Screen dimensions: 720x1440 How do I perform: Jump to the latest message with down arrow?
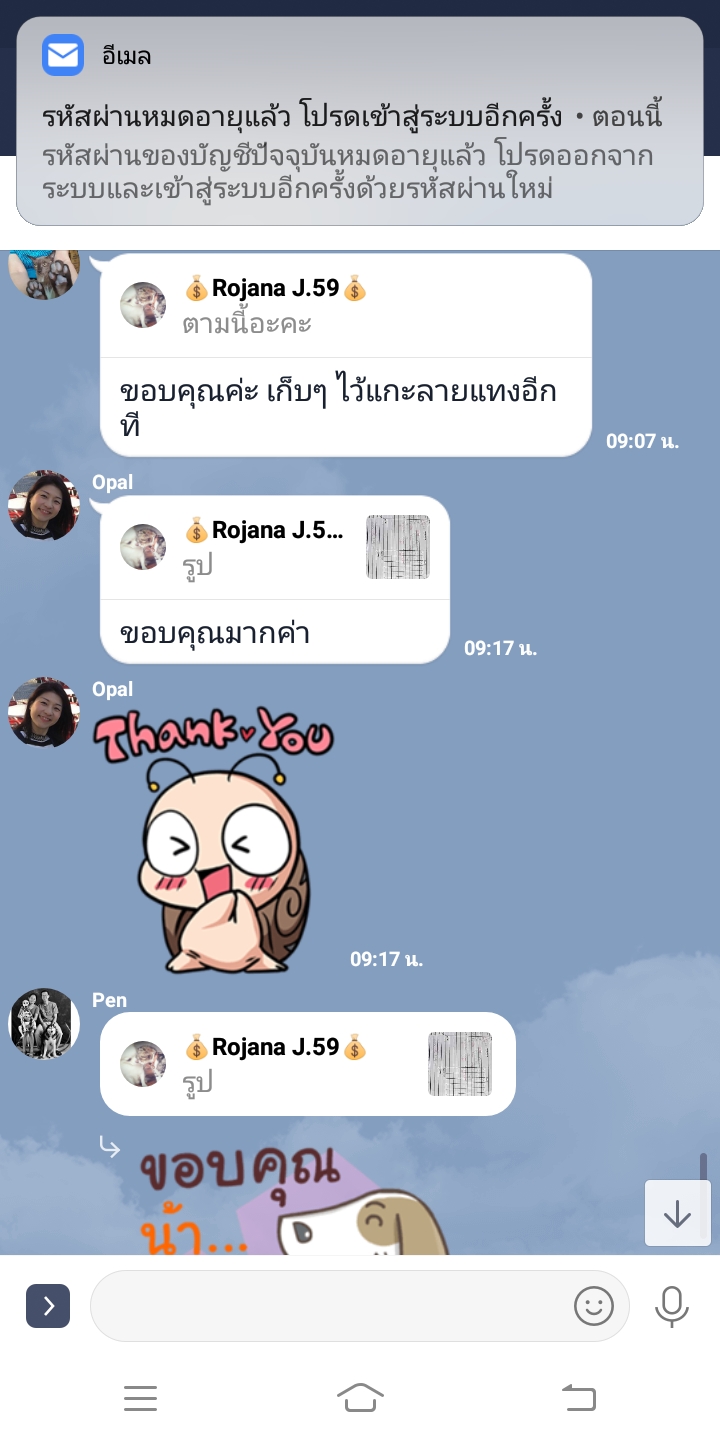[x=677, y=1214]
